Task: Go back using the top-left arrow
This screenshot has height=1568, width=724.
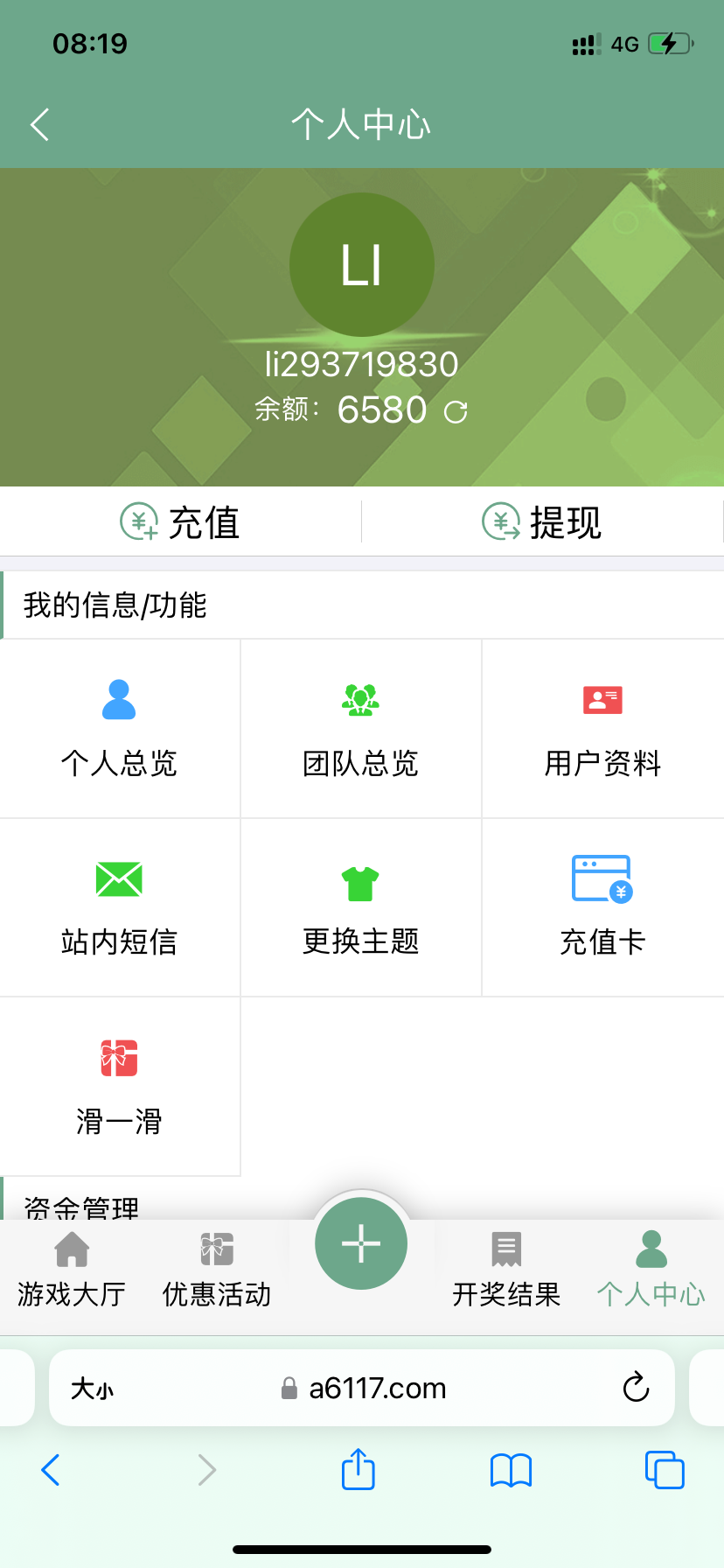Action: [38, 124]
